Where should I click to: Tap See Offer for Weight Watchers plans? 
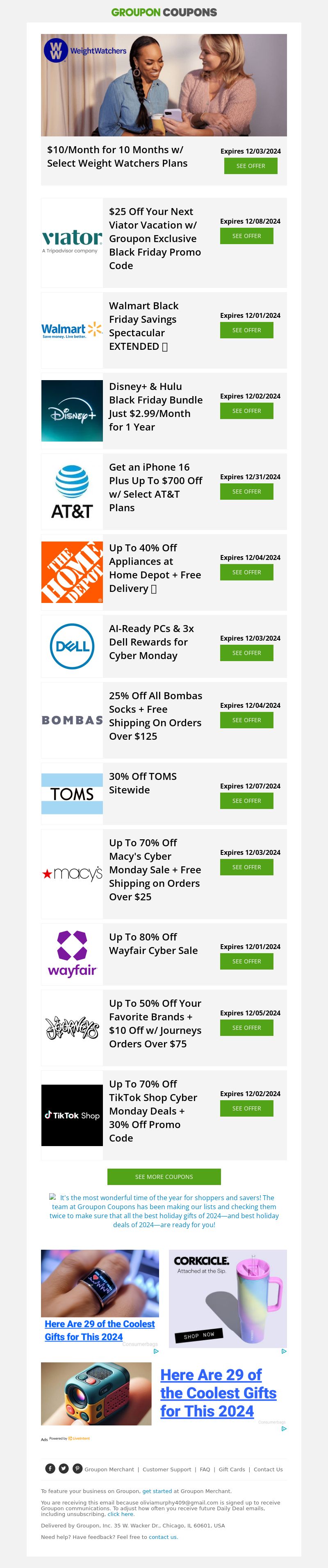coord(251,166)
